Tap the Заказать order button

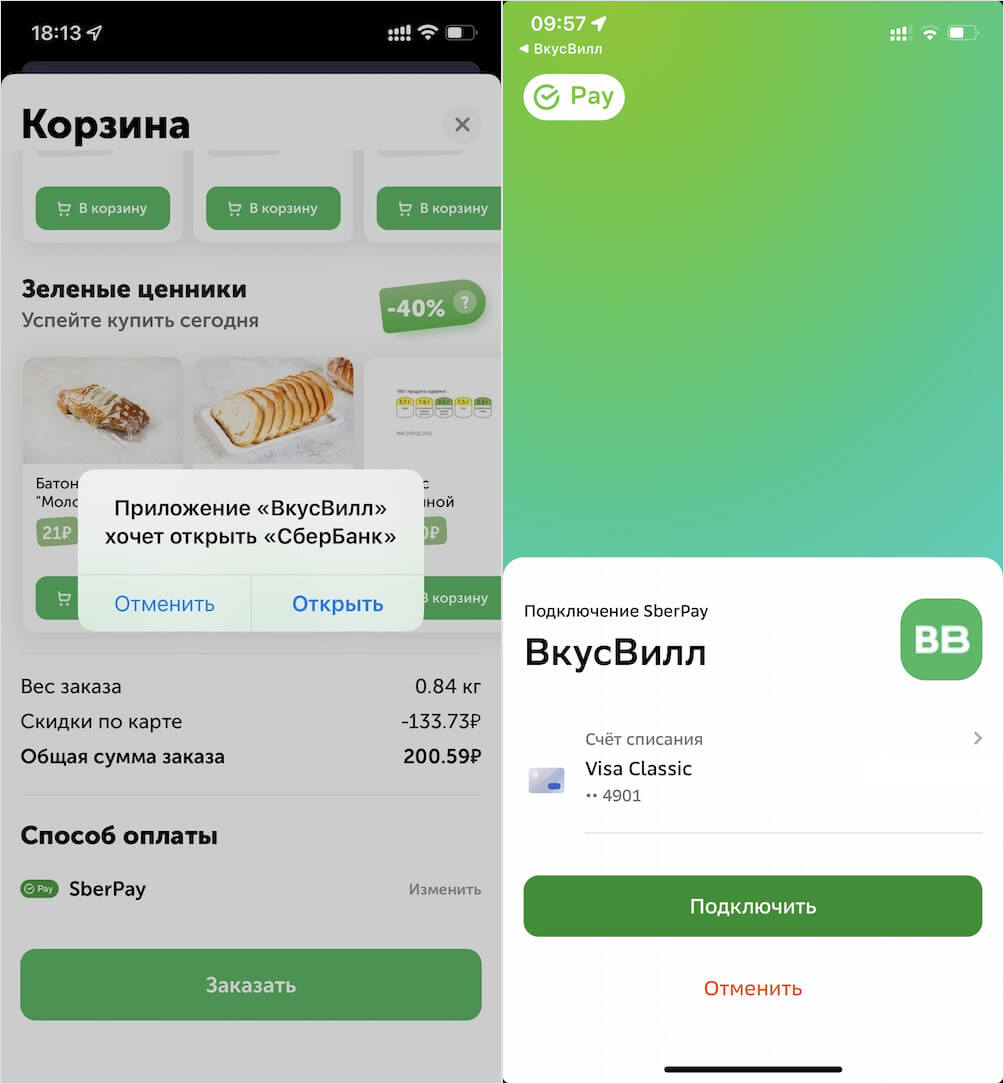pyautogui.click(x=250, y=985)
